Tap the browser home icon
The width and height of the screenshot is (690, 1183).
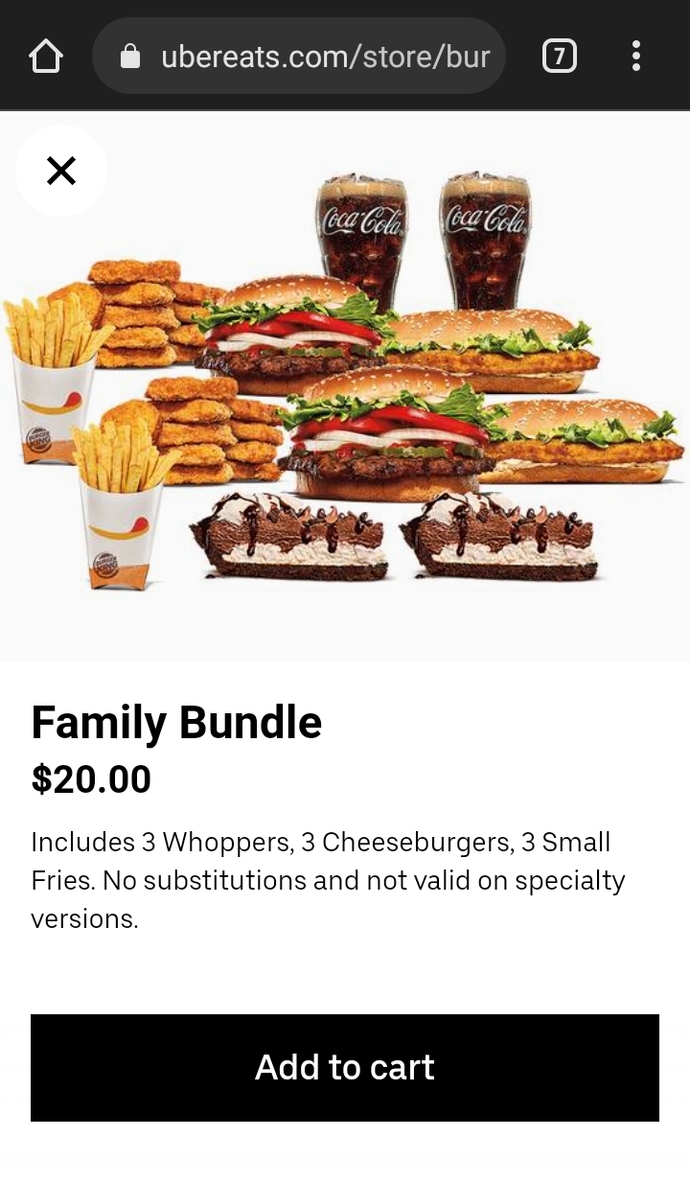[x=45, y=57]
